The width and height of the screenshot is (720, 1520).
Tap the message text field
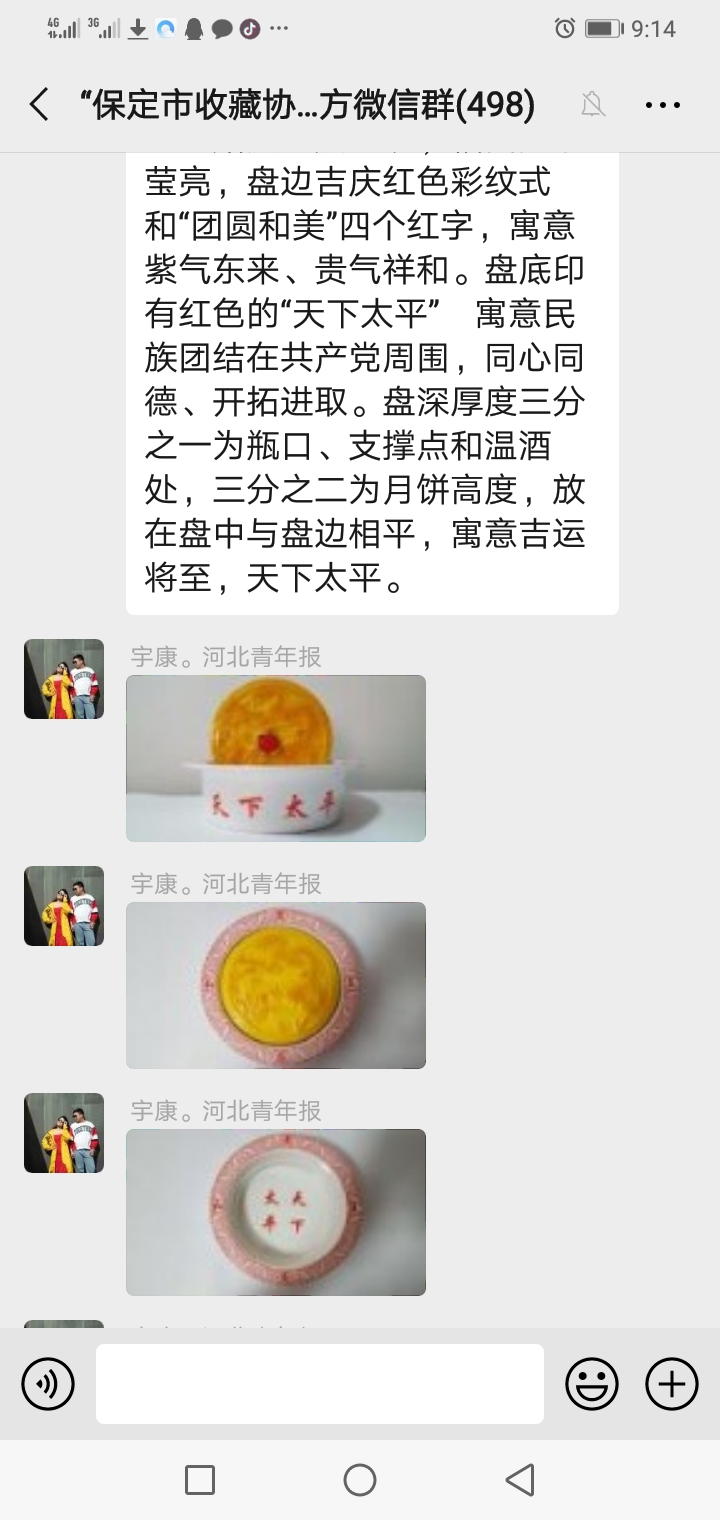(x=320, y=1384)
